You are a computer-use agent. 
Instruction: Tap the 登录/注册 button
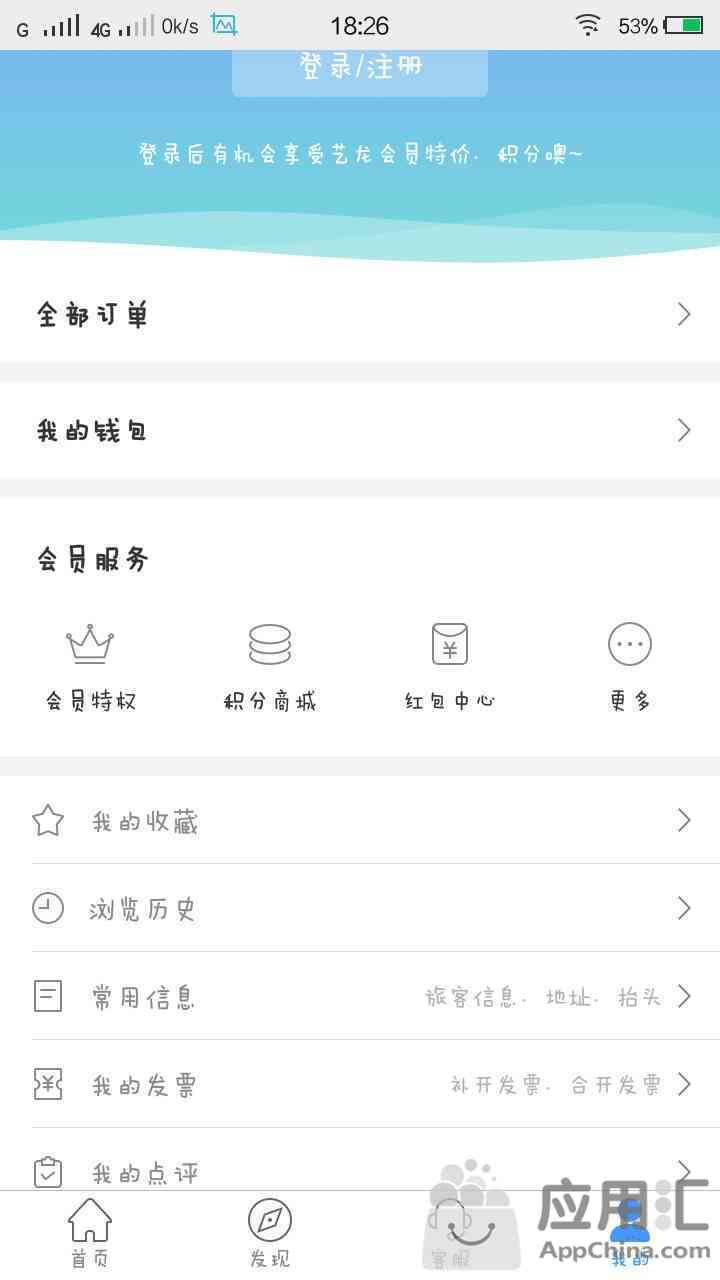pos(360,70)
